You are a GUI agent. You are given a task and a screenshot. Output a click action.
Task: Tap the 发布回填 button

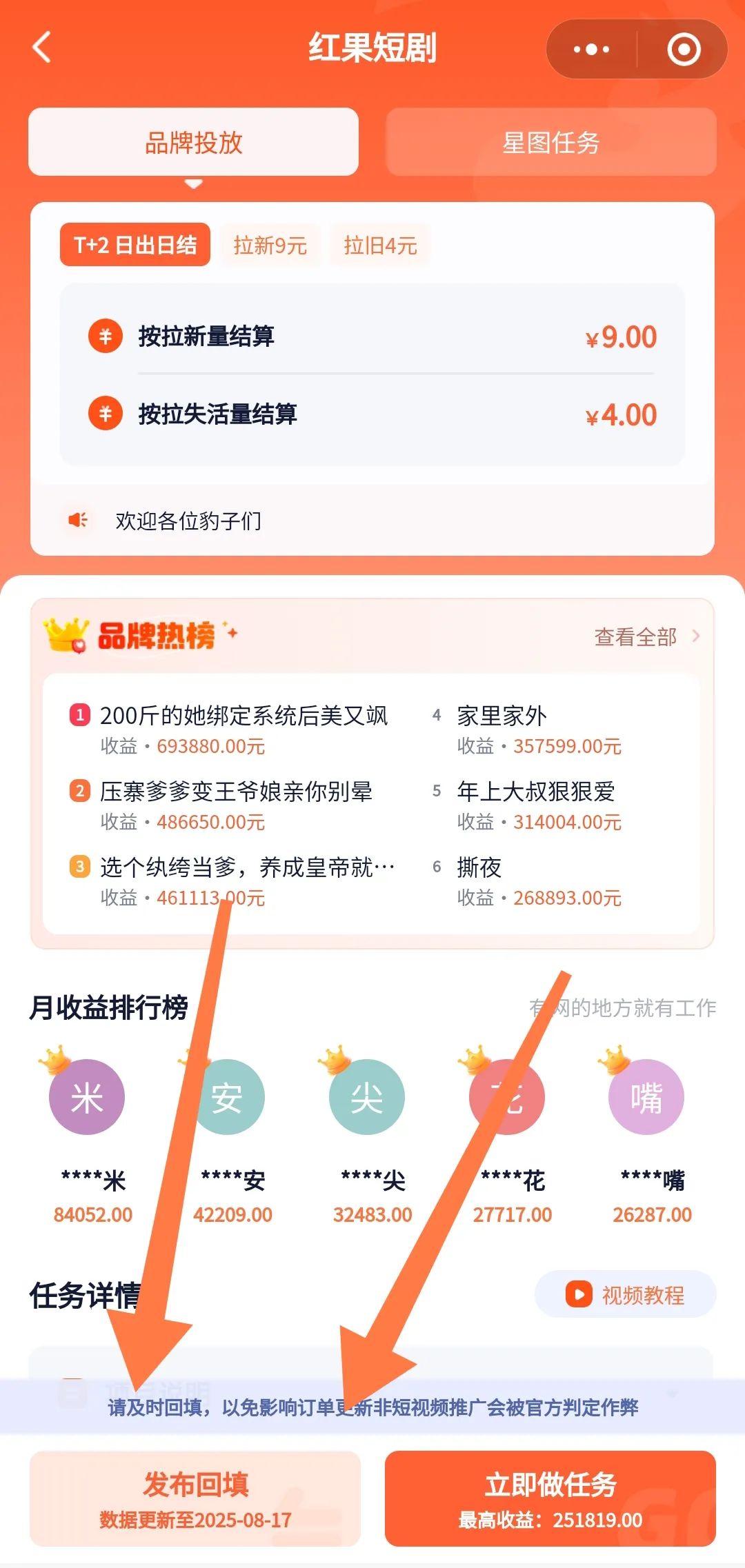click(x=195, y=1498)
